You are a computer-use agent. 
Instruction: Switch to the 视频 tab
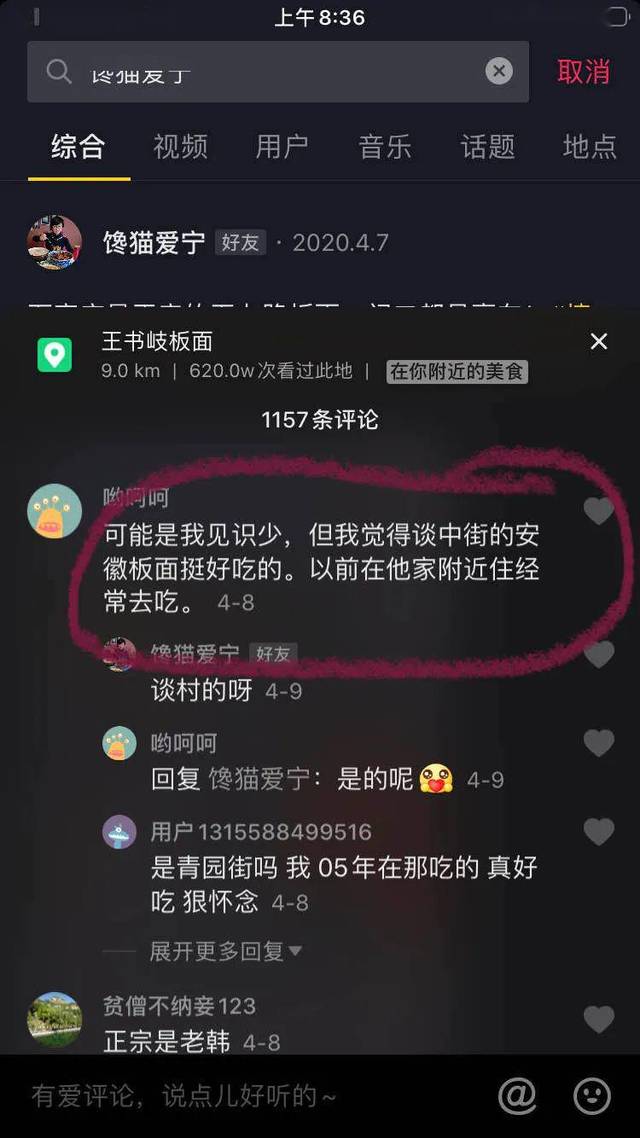tap(180, 147)
